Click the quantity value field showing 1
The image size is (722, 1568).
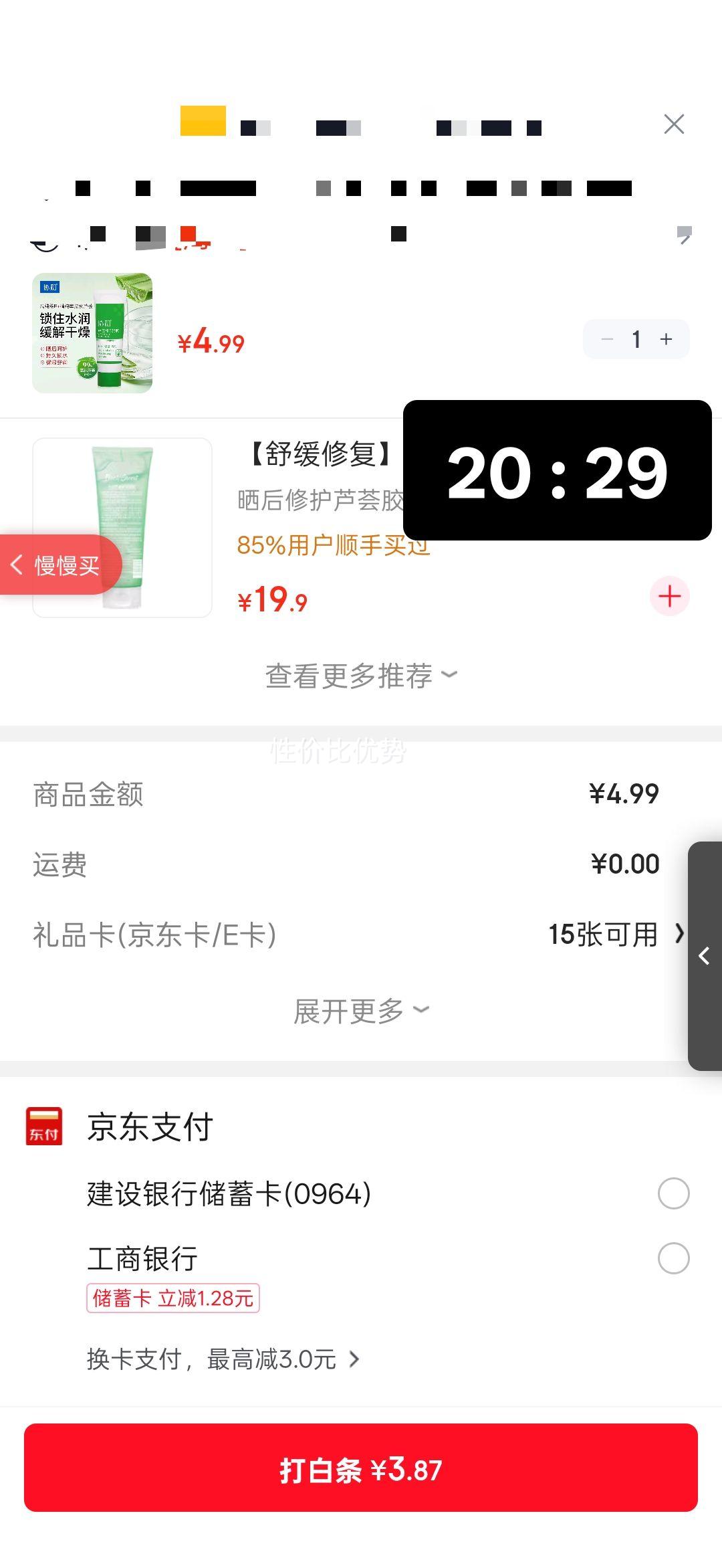pos(636,339)
